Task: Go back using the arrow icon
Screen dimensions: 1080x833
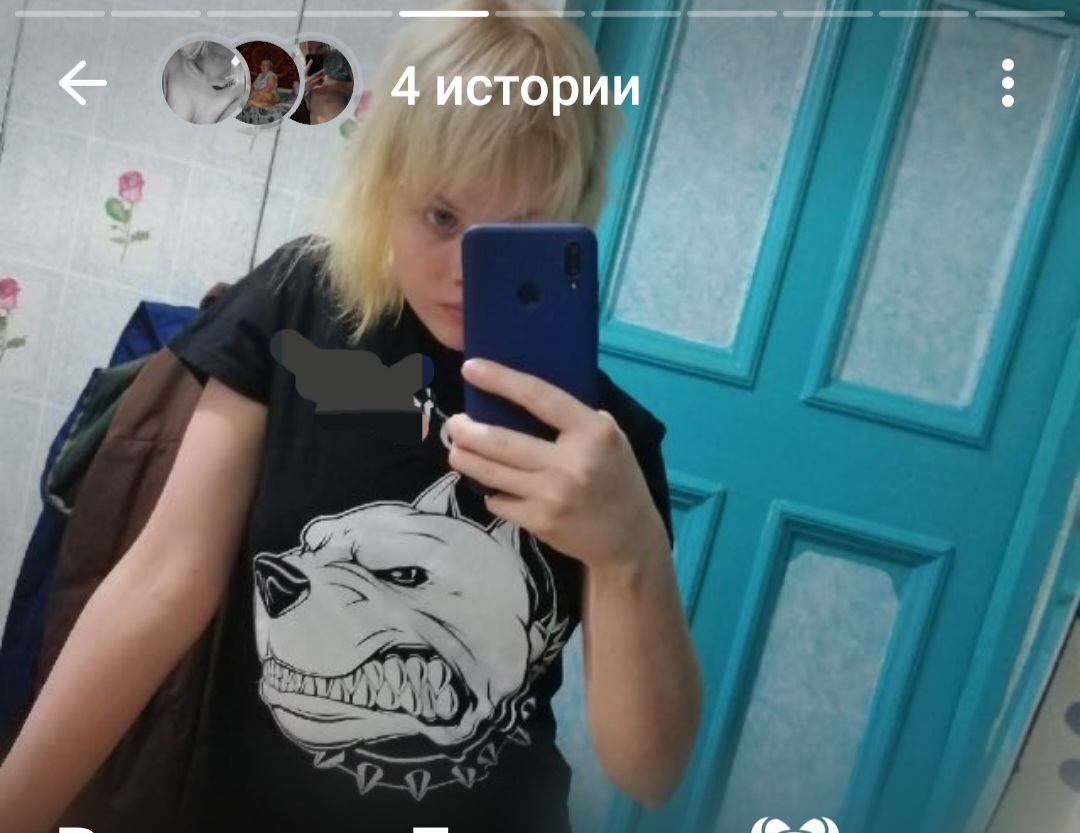Action: (x=82, y=84)
